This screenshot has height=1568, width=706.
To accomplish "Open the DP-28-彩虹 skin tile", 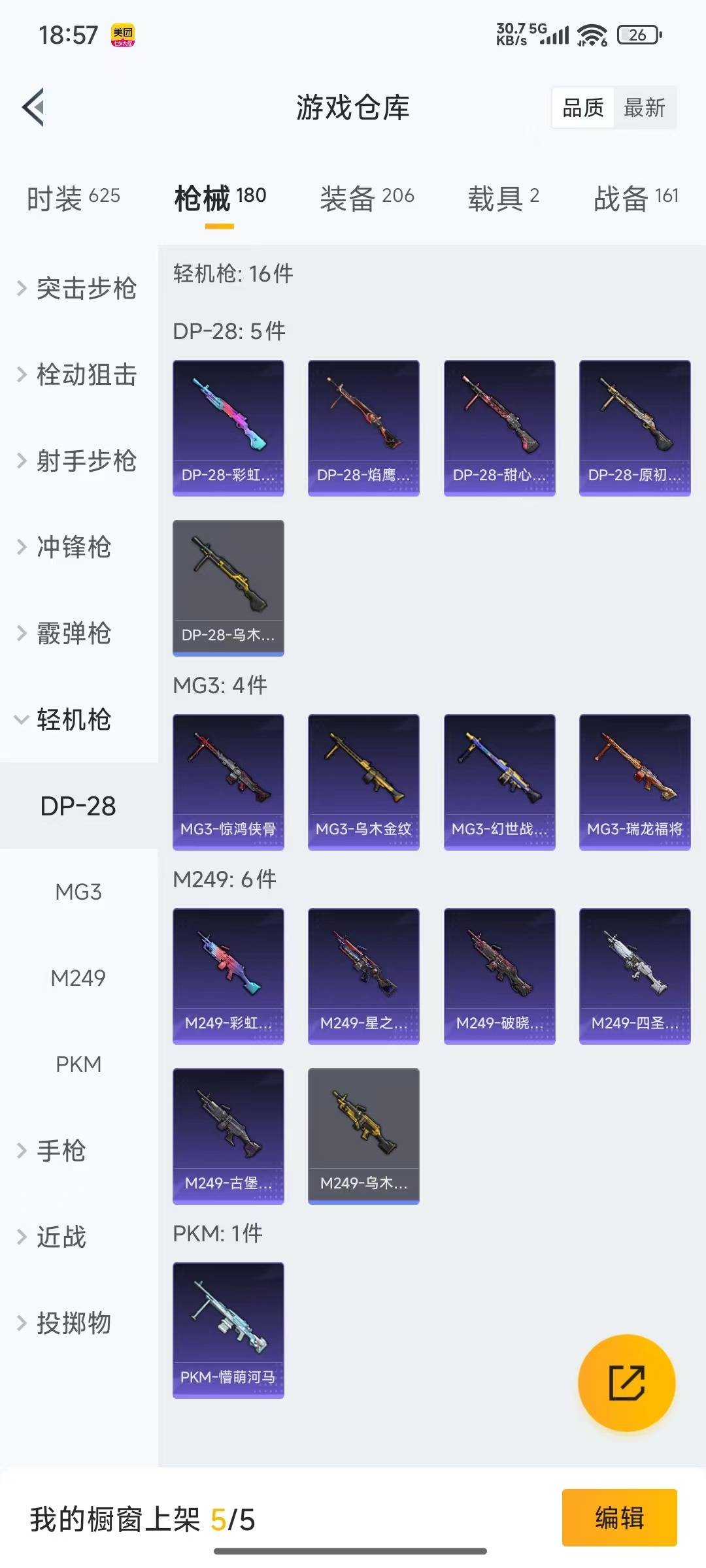I will (x=228, y=428).
